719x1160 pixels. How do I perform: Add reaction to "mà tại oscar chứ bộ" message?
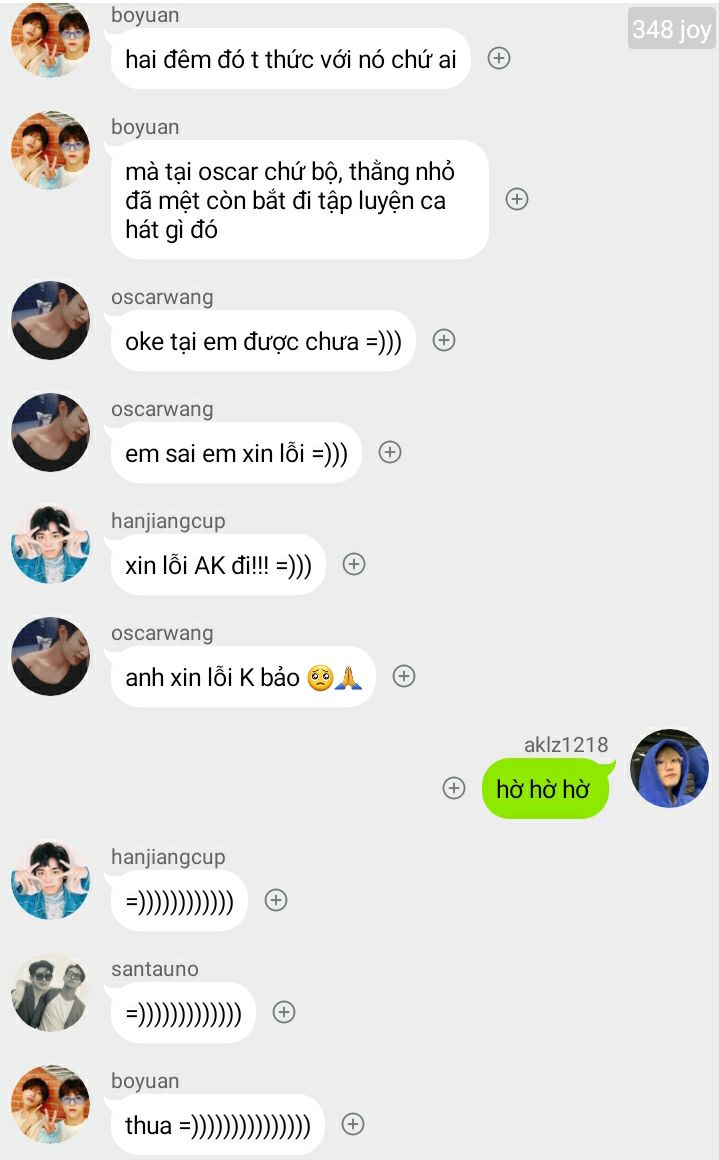[516, 199]
